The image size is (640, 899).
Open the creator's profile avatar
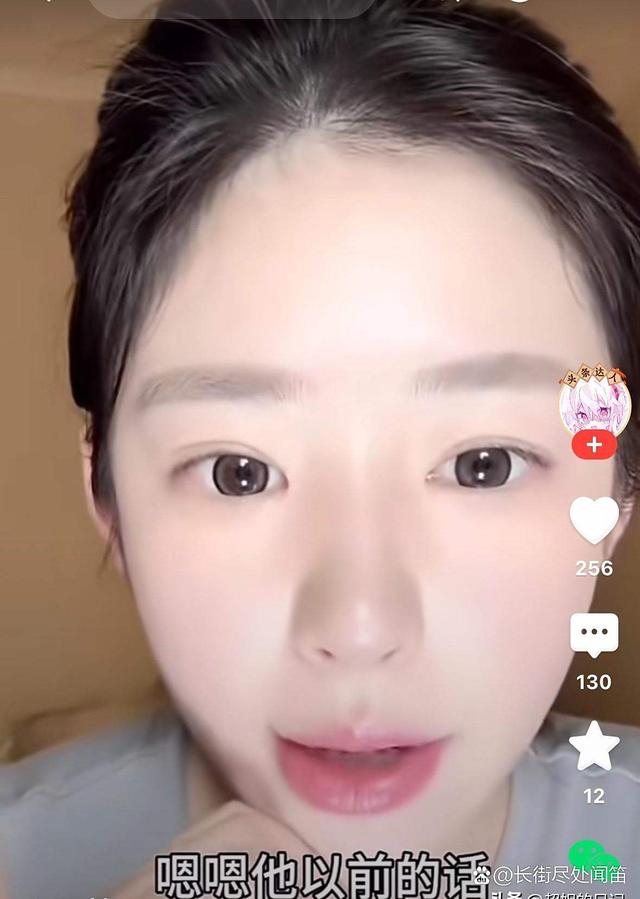594,403
